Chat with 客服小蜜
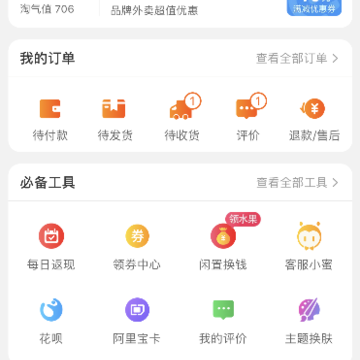 309,247
